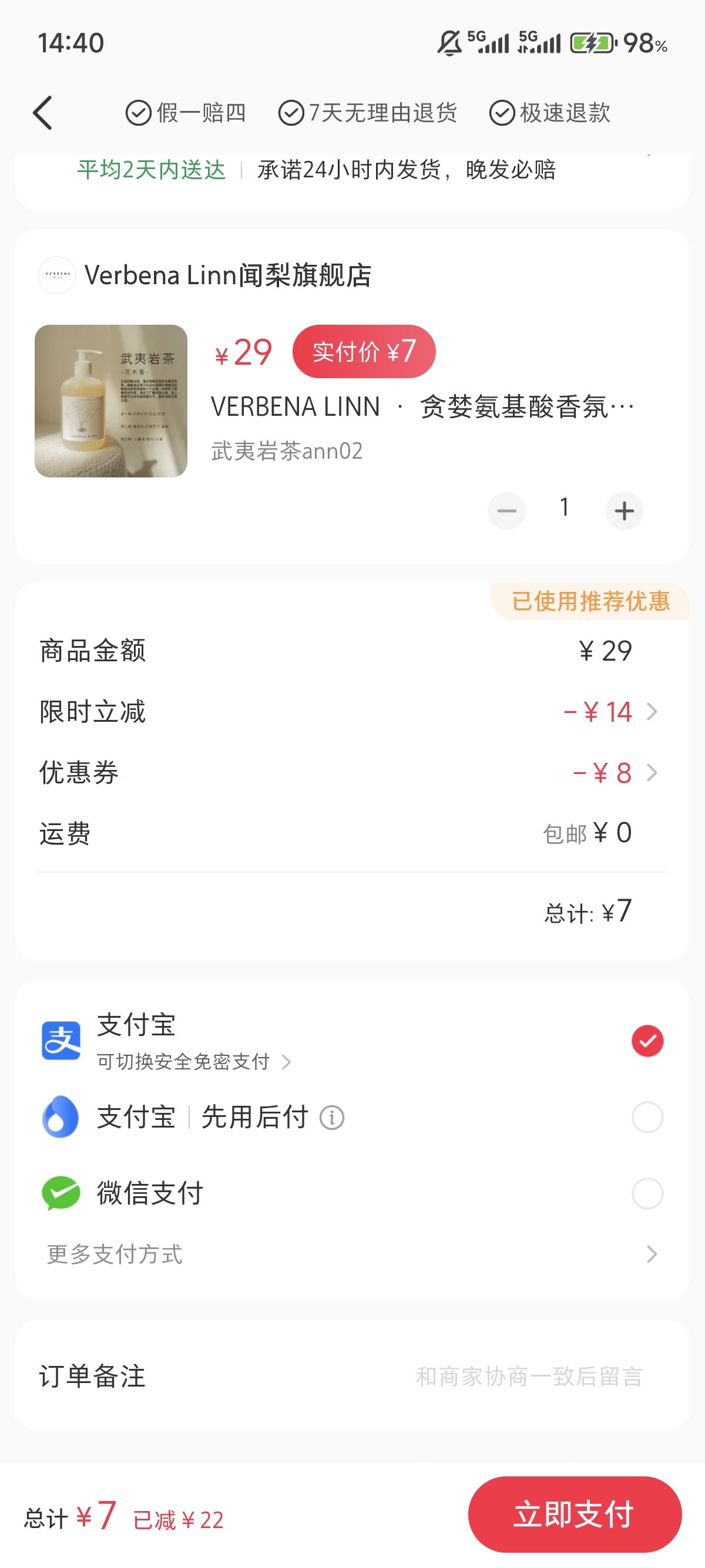
Task: View info about 先用后付
Action: coord(332,1118)
